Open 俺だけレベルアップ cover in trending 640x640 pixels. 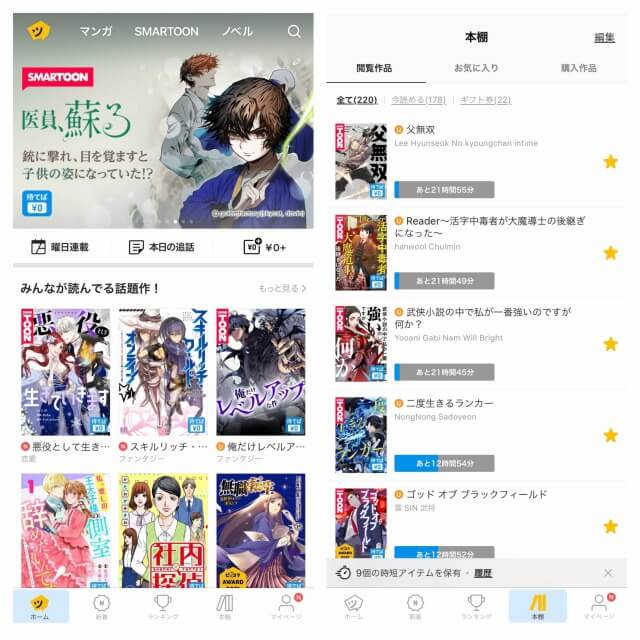tap(260, 371)
